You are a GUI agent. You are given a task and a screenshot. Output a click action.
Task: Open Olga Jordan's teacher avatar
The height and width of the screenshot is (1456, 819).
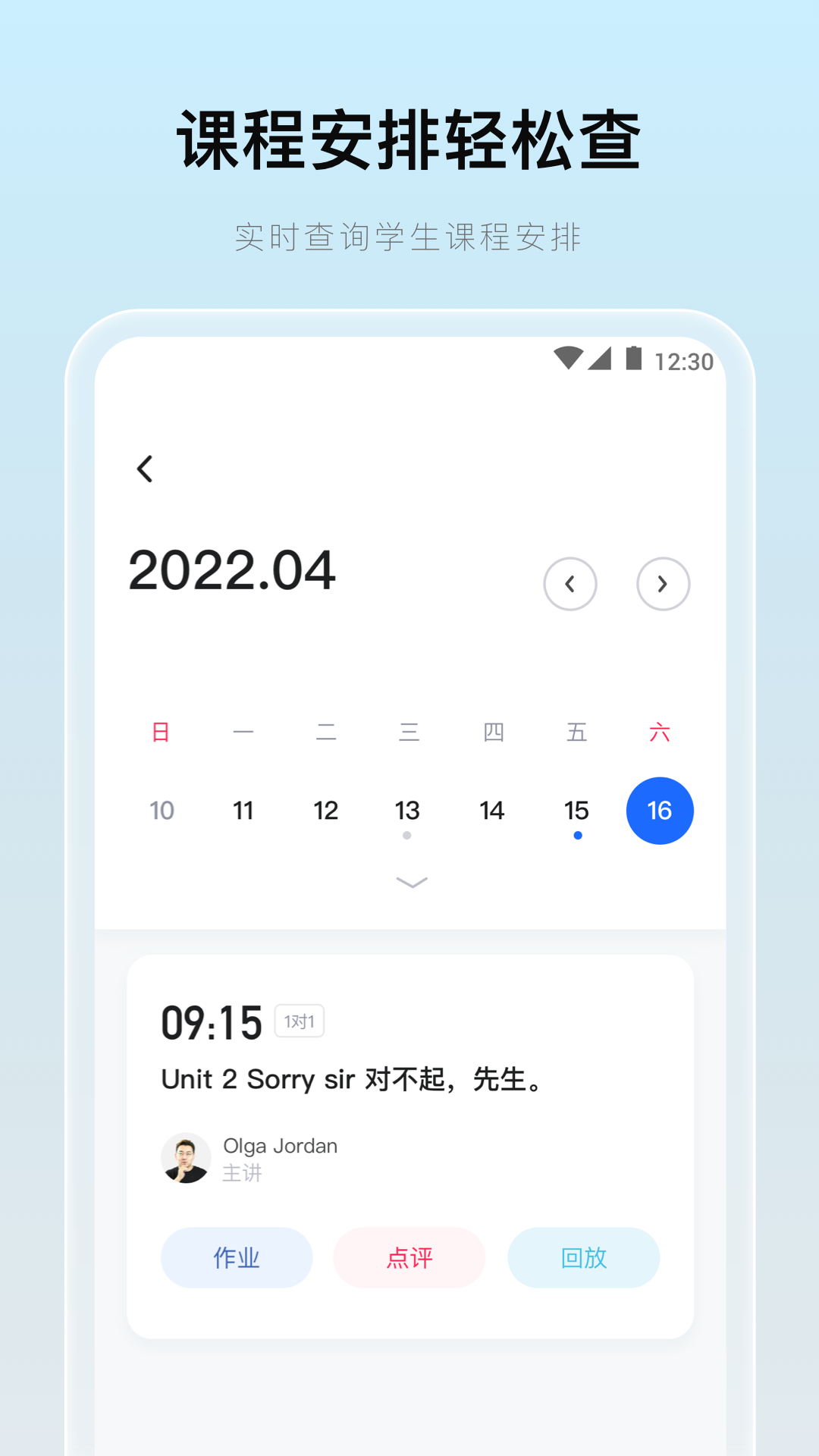pyautogui.click(x=186, y=1158)
